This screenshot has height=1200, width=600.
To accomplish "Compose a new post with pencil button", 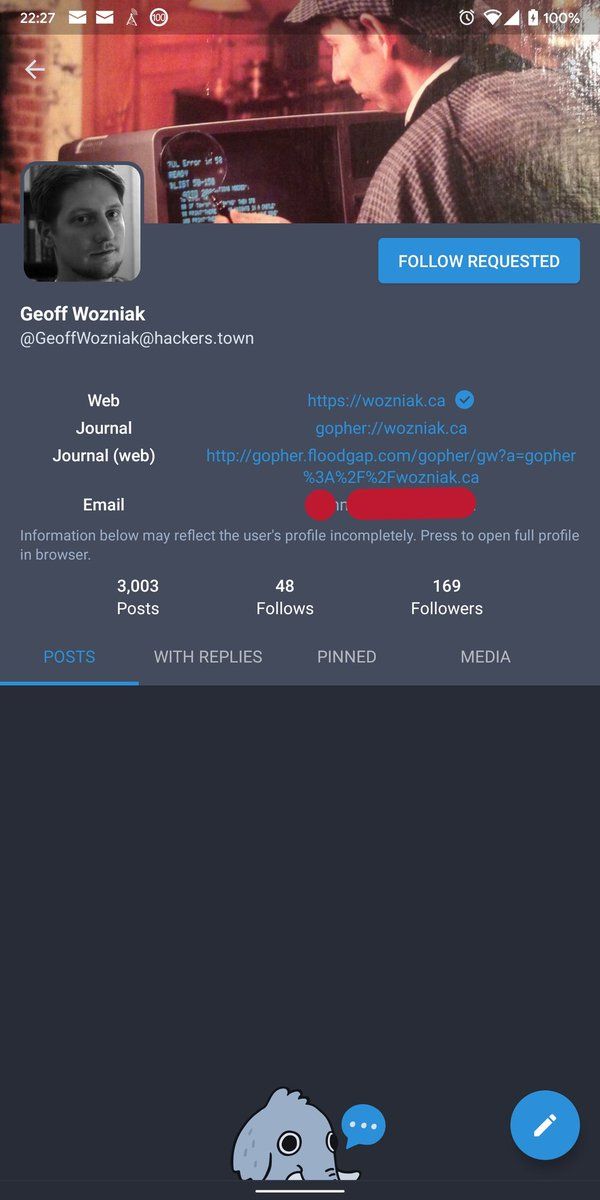I will [545, 1125].
